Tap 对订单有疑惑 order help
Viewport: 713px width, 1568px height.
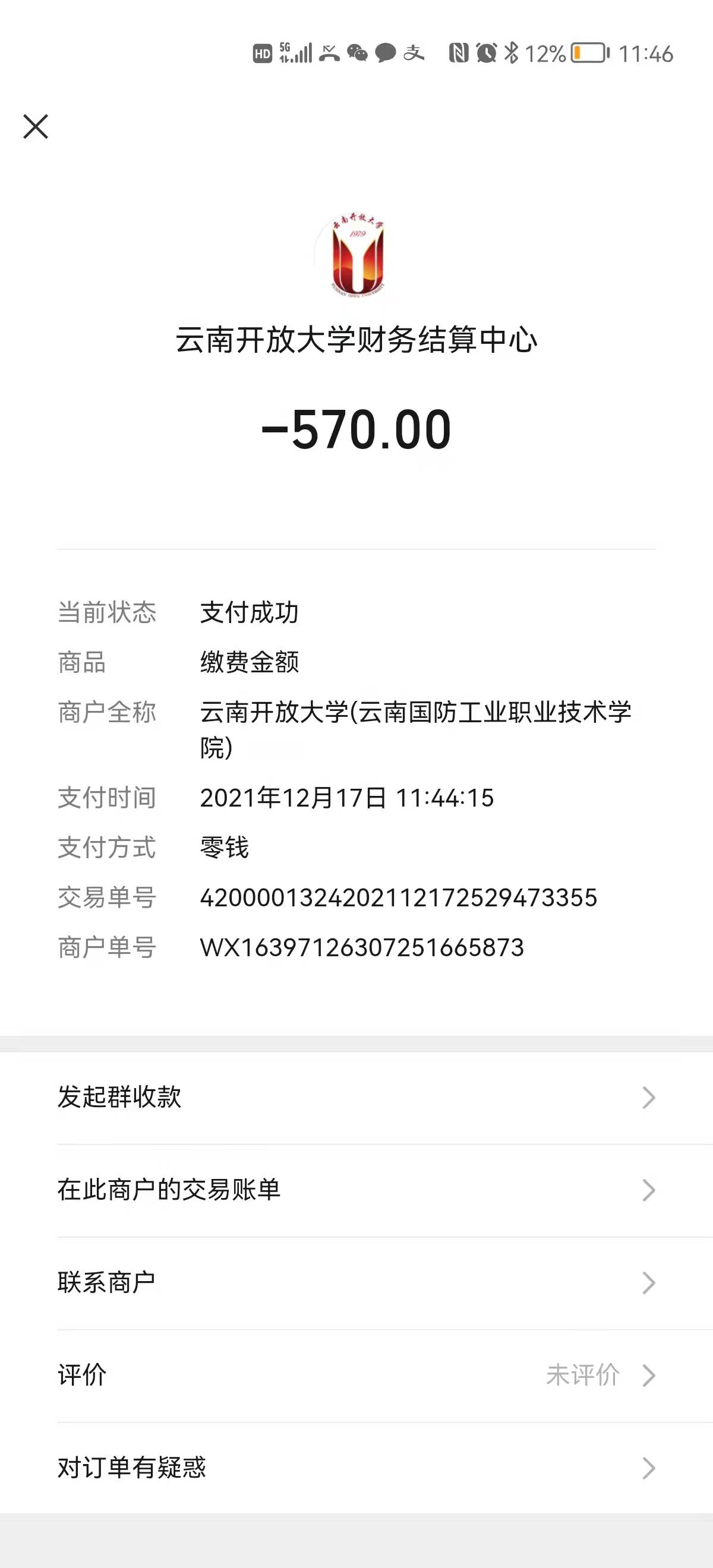click(x=356, y=1468)
